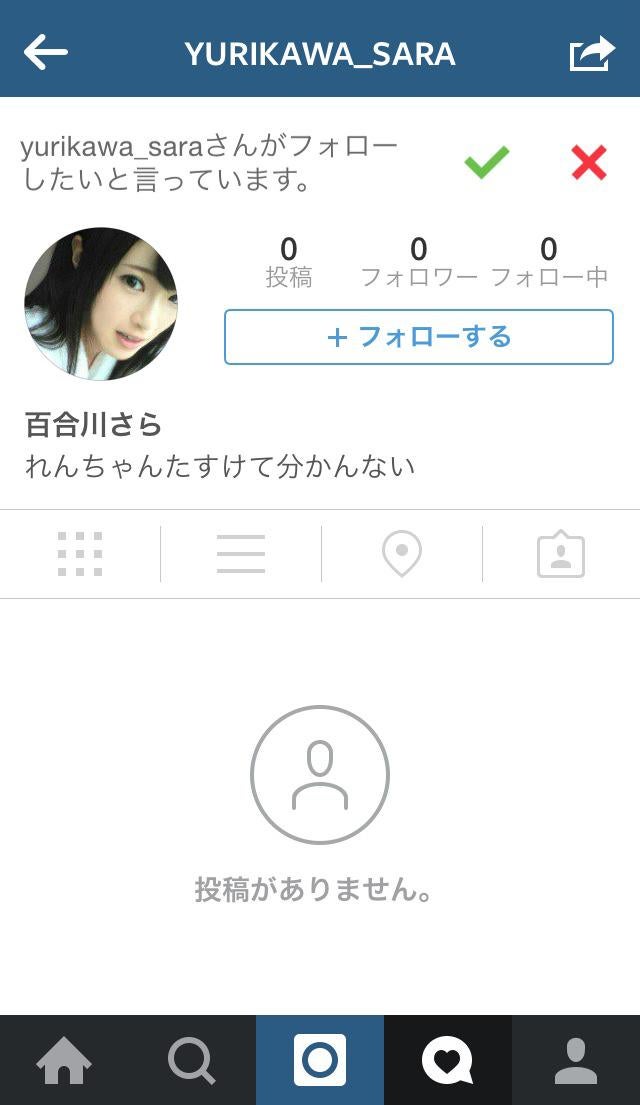The width and height of the screenshot is (640, 1105).
Task: Open the camera tab
Action: point(320,1060)
